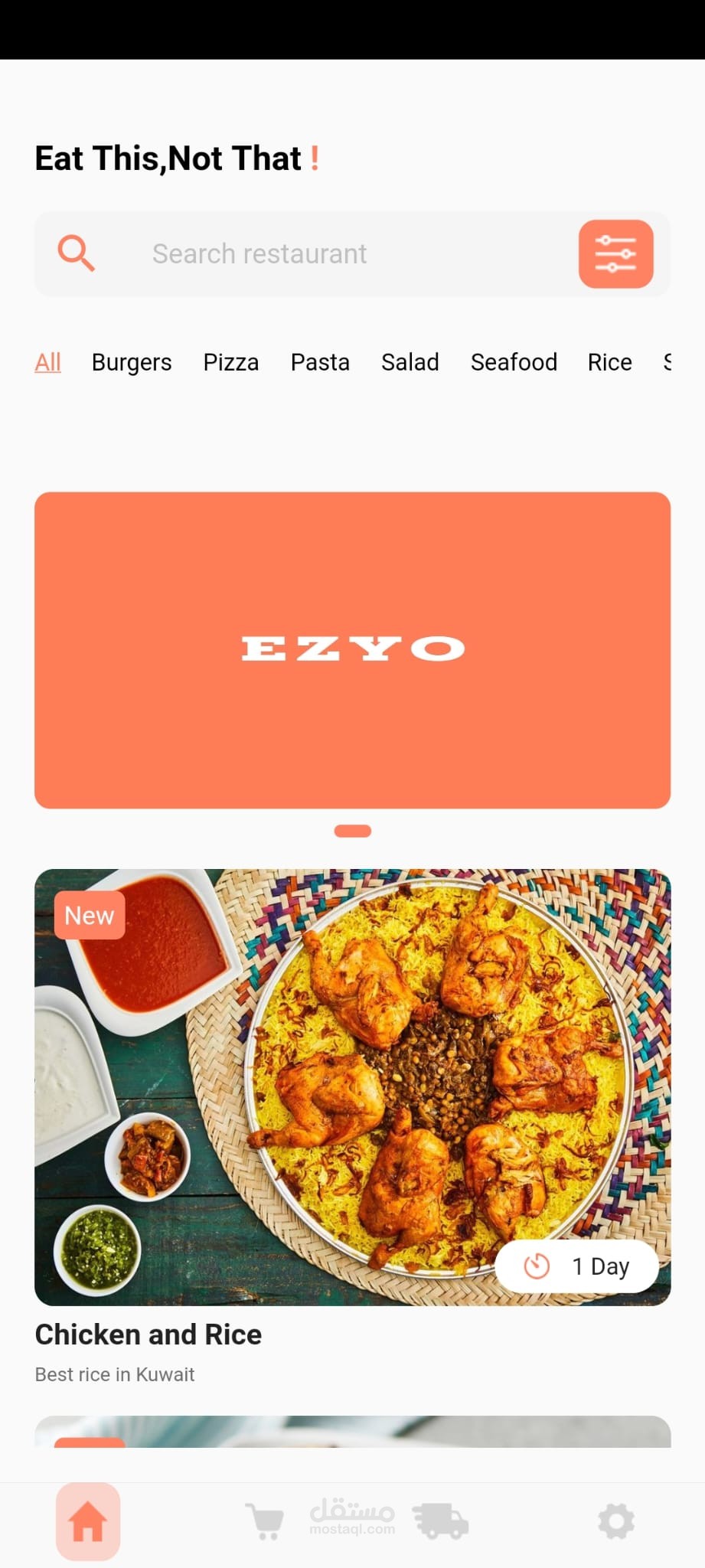Screen dimensions: 705x1568
Task: Select the Seafood category
Action: 514,362
